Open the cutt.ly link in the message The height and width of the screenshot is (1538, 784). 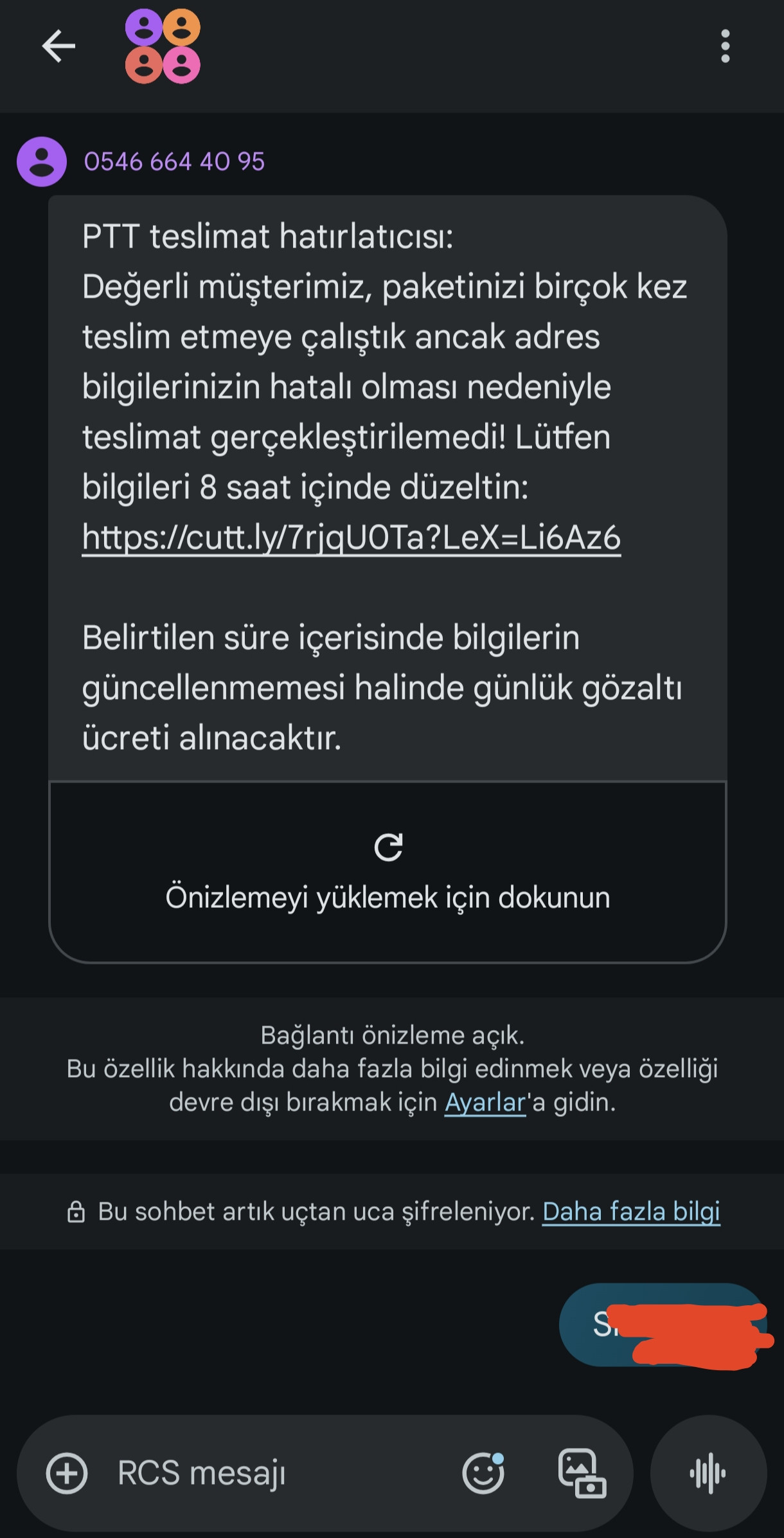352,538
